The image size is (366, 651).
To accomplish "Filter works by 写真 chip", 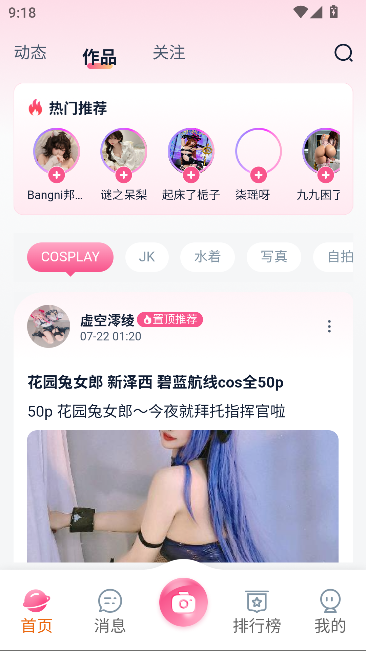I will point(274,257).
